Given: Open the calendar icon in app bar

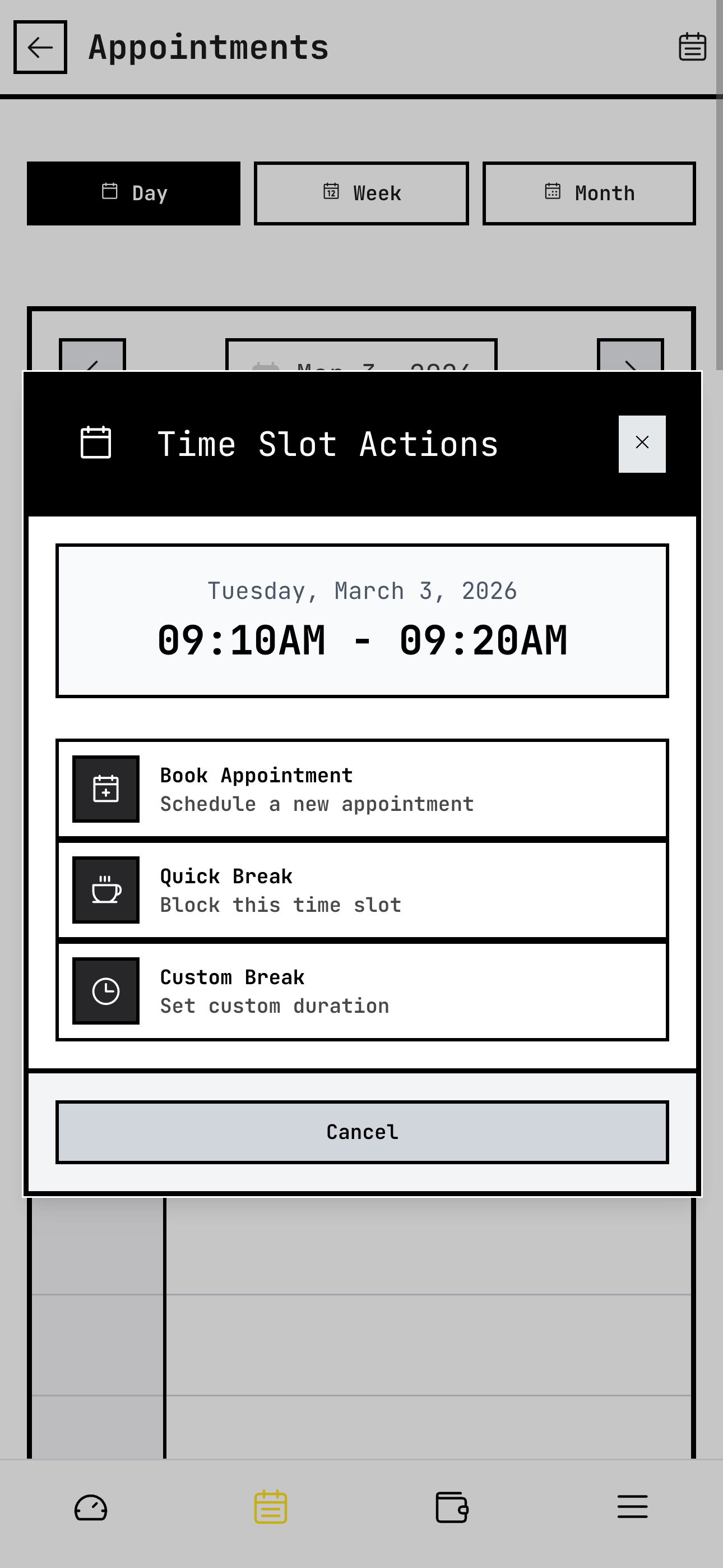Looking at the screenshot, I should (692, 48).
